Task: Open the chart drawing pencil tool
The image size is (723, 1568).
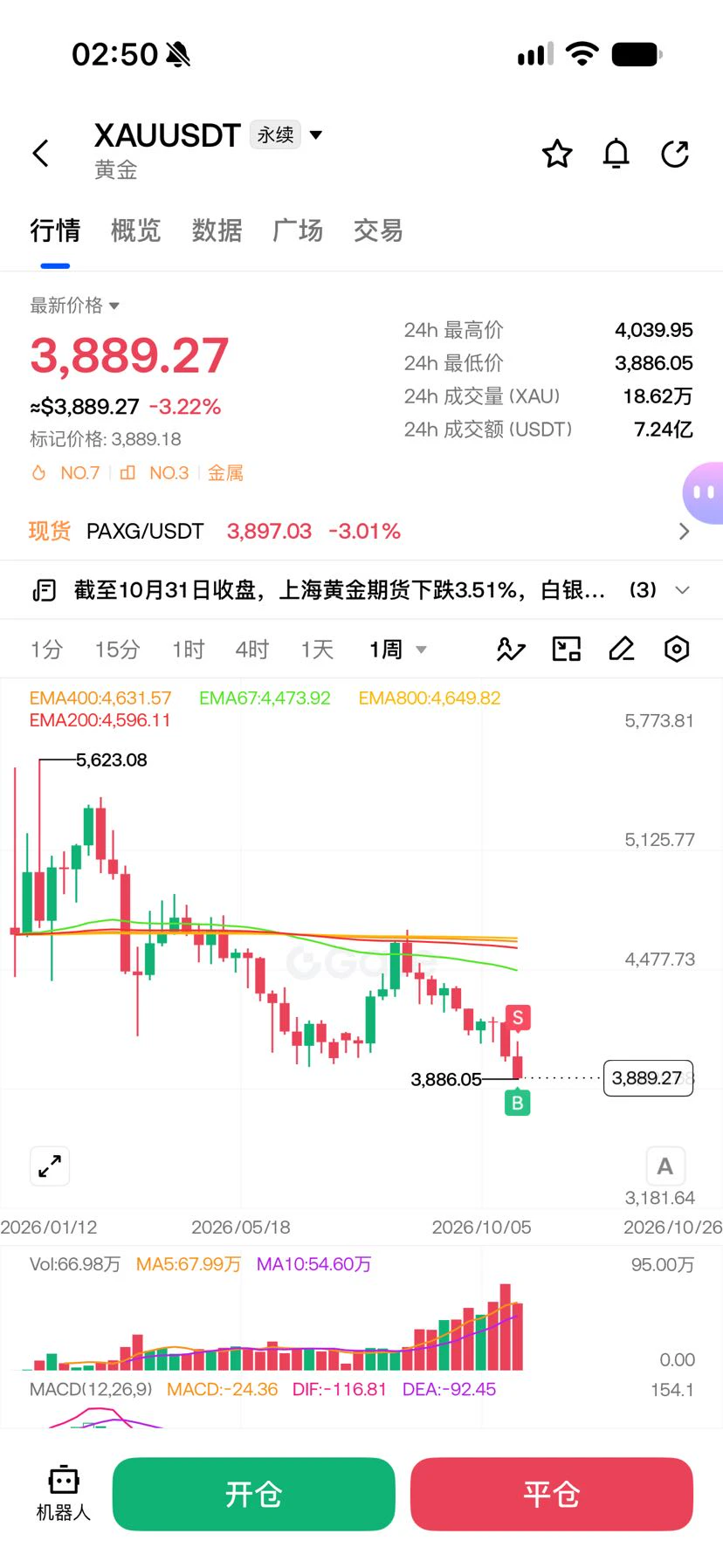Action: (622, 649)
